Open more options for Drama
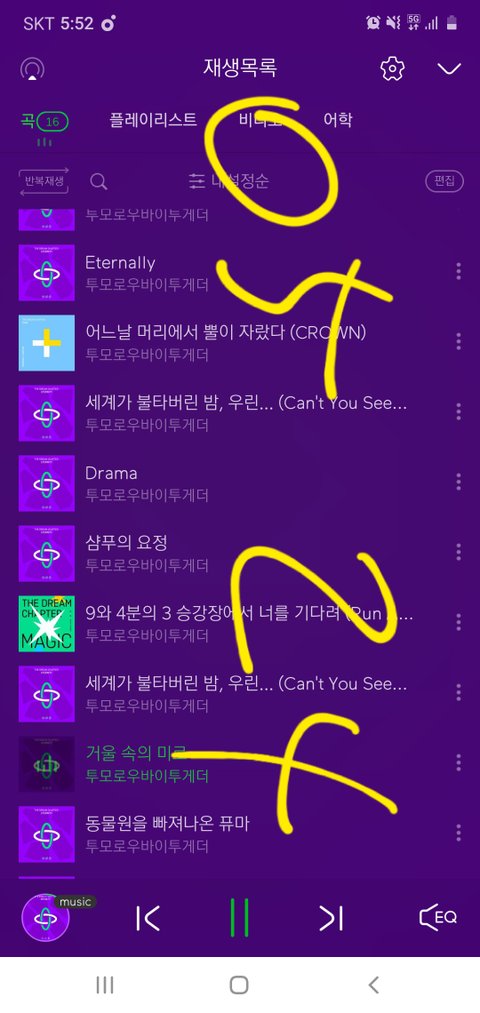 point(458,482)
